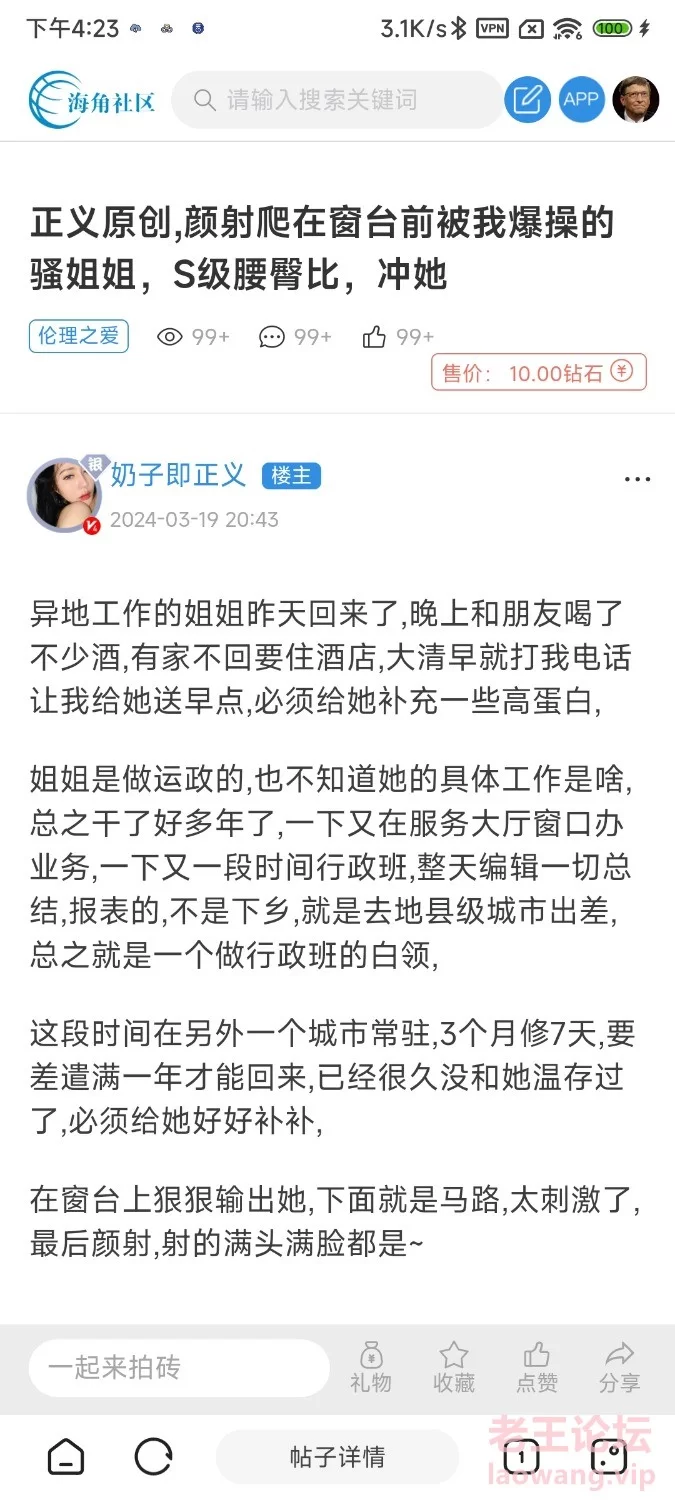Open the APP download button
Viewport: 675px width, 1500px height.
click(x=581, y=99)
